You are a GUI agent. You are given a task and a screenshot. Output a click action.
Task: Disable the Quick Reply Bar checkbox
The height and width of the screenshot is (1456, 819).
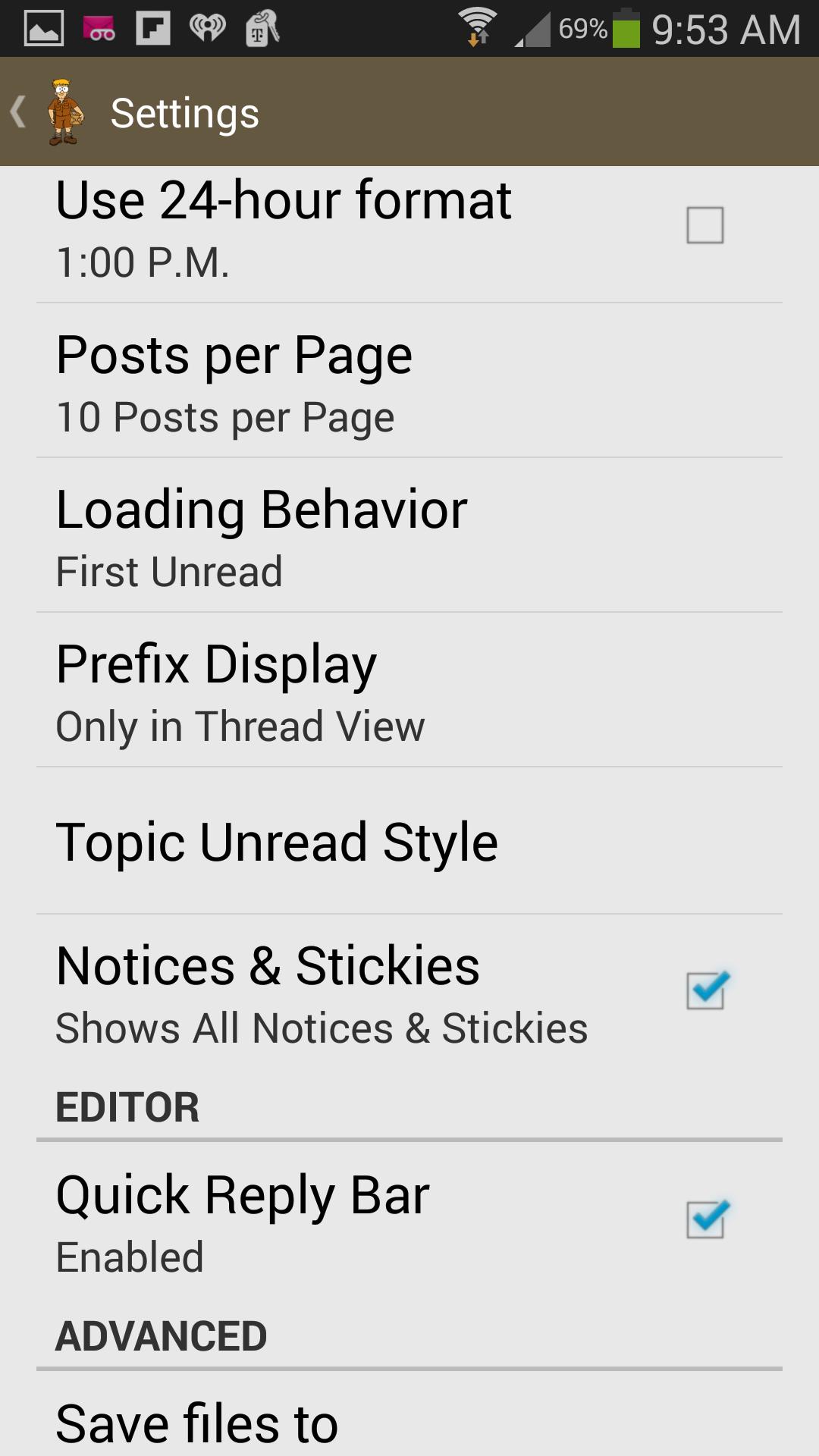706,1219
